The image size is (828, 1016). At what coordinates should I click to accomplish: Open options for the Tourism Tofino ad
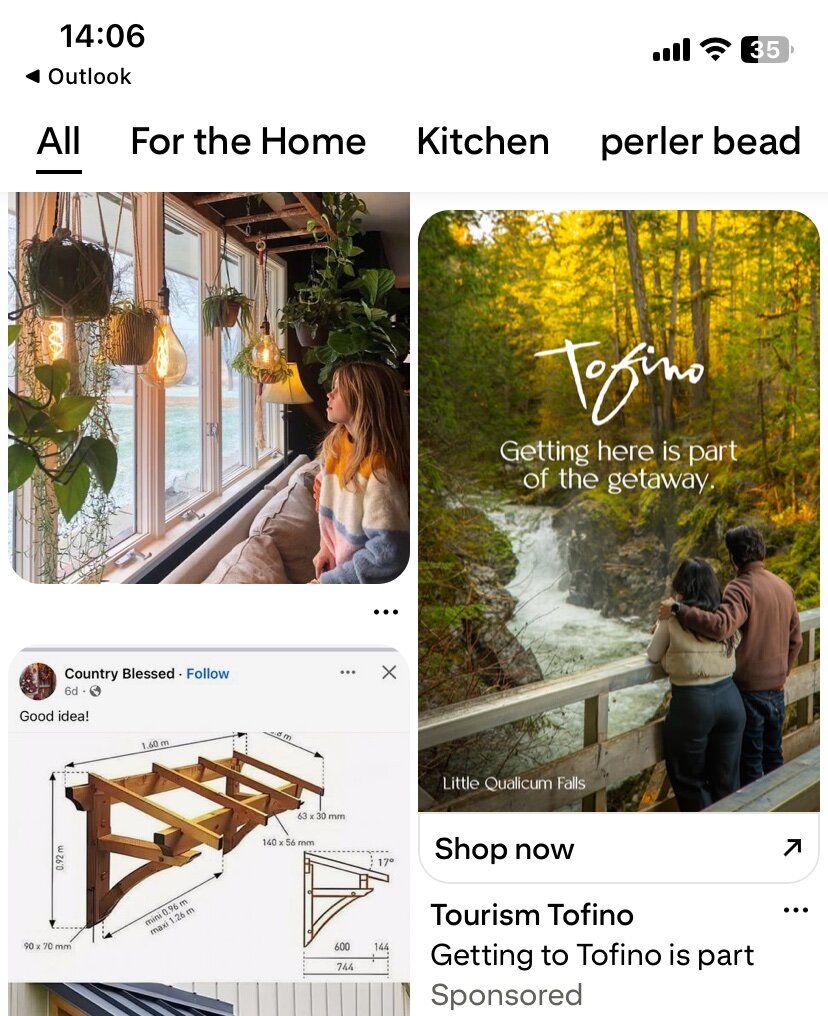[796, 911]
